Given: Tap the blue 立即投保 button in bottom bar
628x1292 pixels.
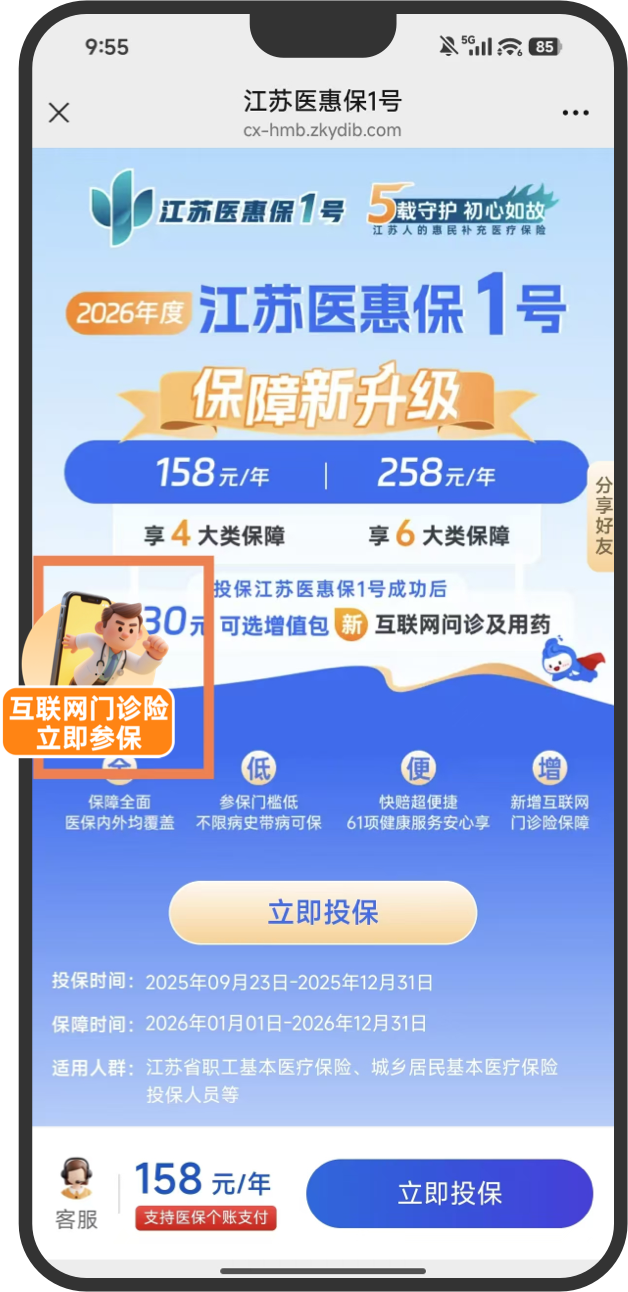Looking at the screenshot, I should pos(449,1193).
